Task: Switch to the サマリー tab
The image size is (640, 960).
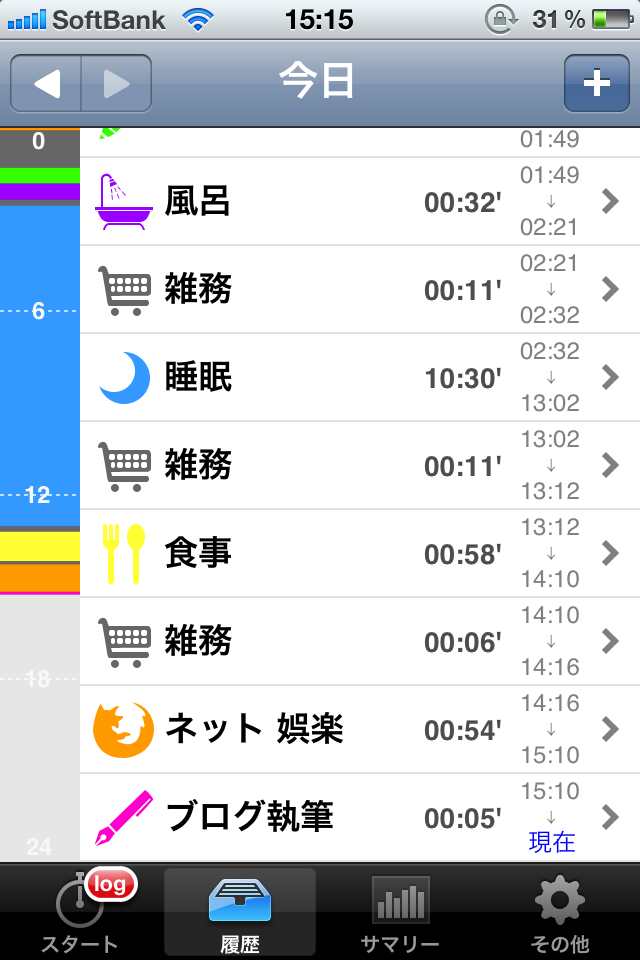Action: (400, 912)
